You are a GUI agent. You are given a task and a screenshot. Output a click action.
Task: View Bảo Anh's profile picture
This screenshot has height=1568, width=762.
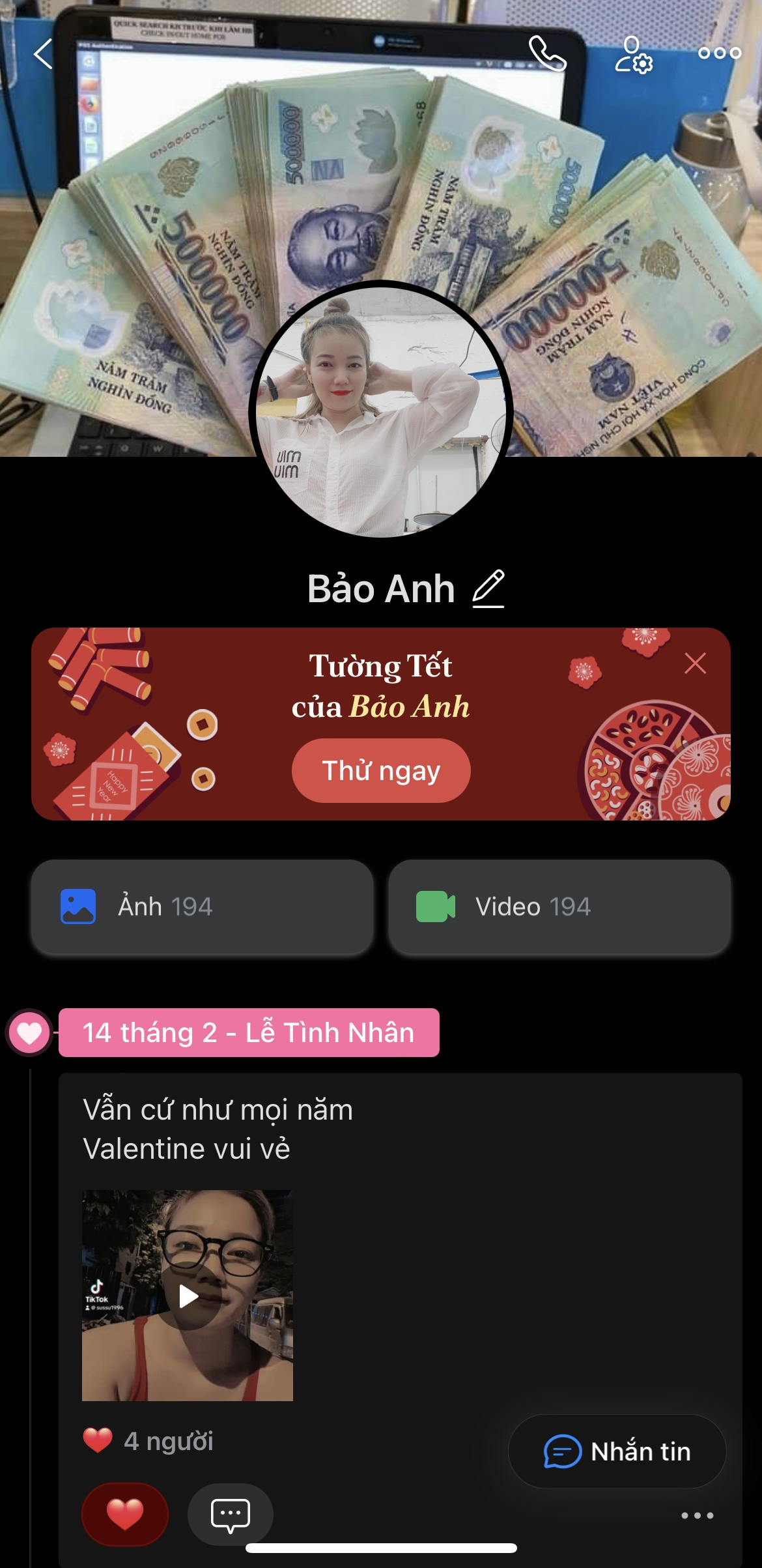point(381,411)
